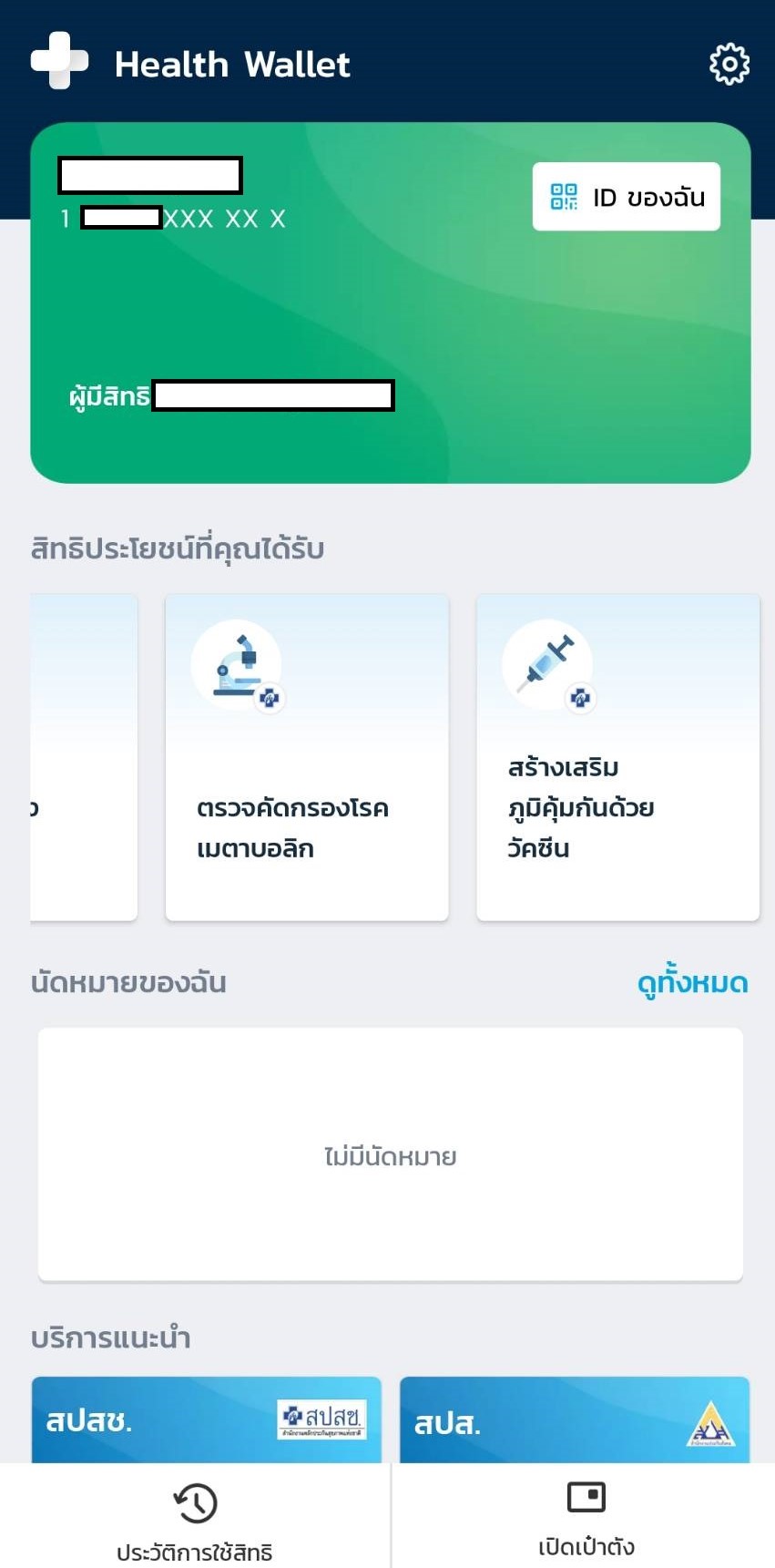The image size is (775, 1568).
Task: Tap the ID ของฉัน button
Action: tap(627, 197)
